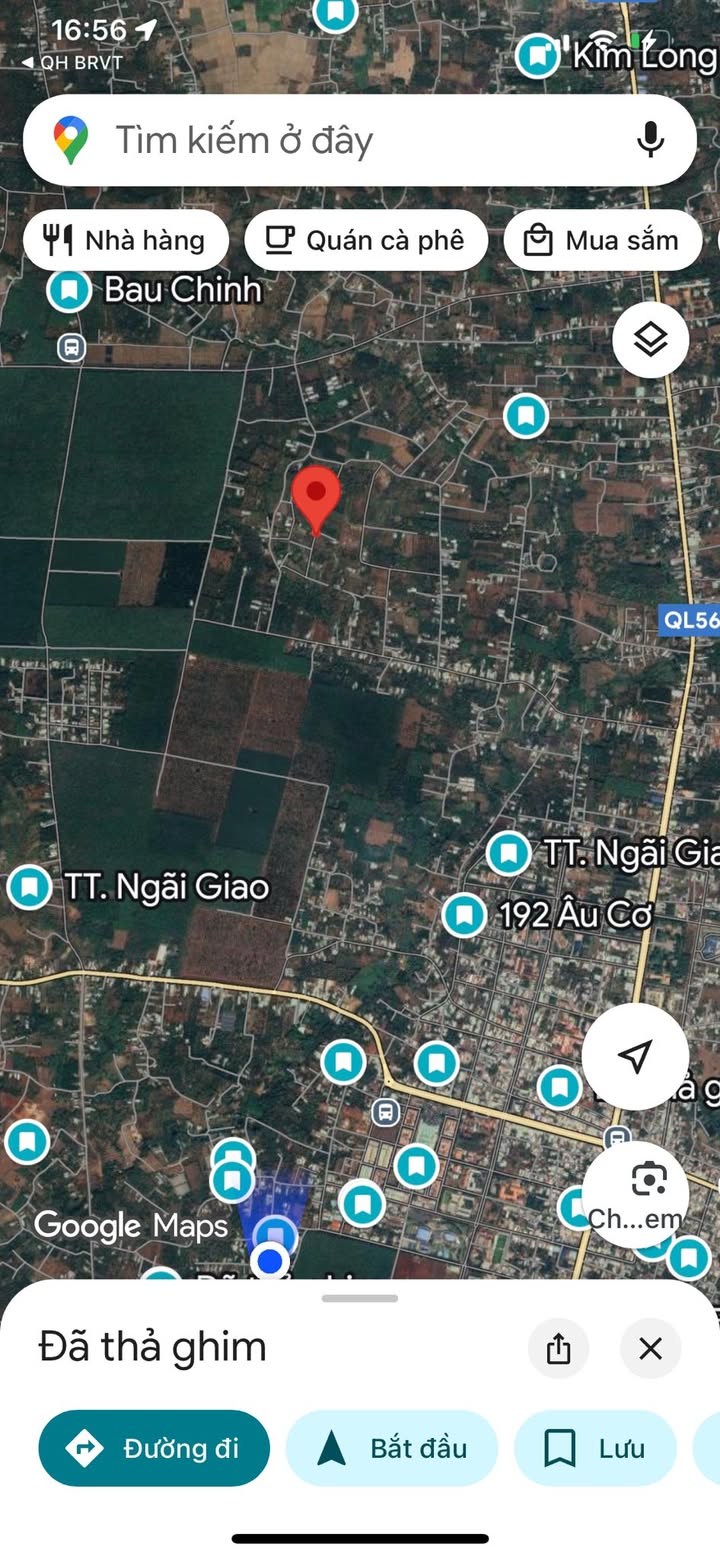Open the map layers button
Image resolution: width=720 pixels, height=1559 pixels.
pos(650,340)
